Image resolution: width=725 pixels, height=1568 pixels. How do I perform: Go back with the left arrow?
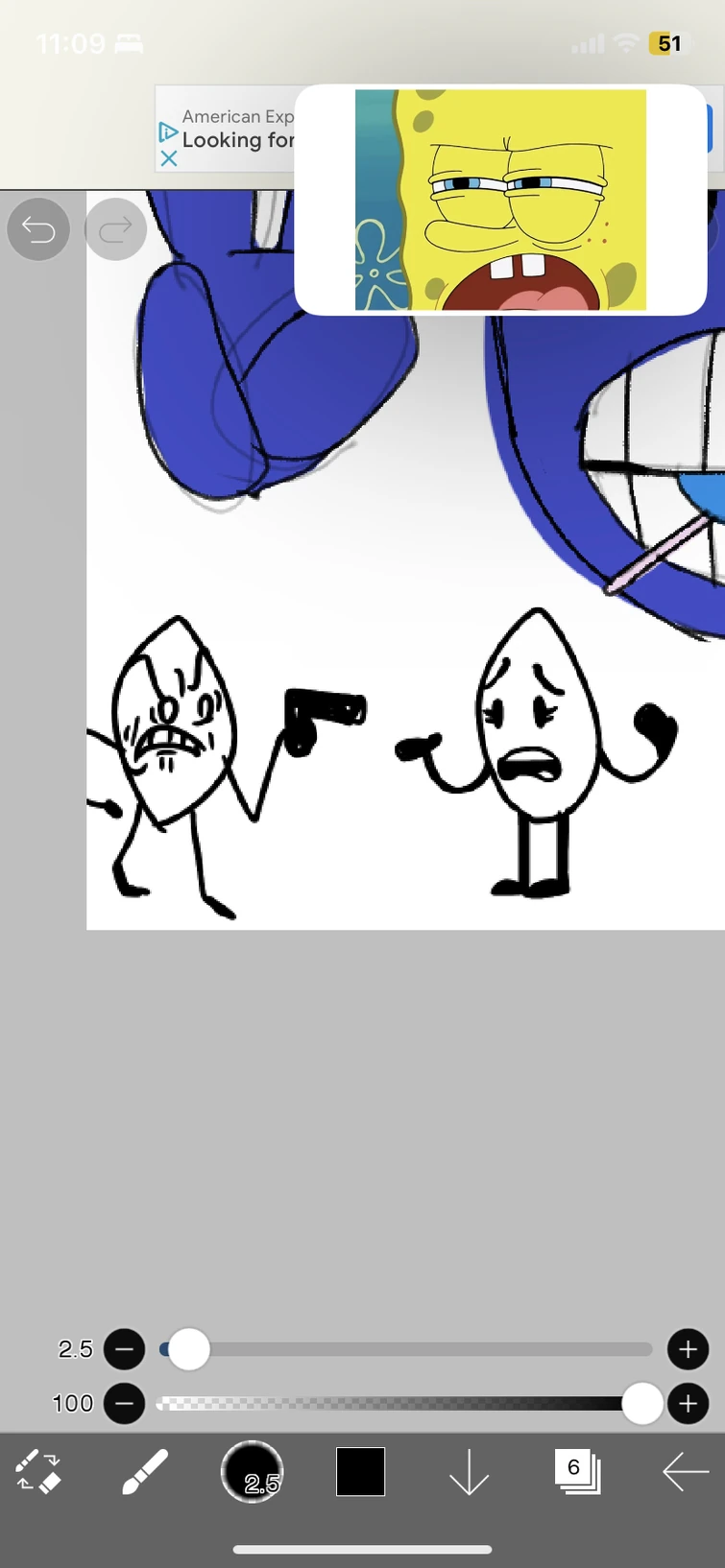click(686, 1471)
